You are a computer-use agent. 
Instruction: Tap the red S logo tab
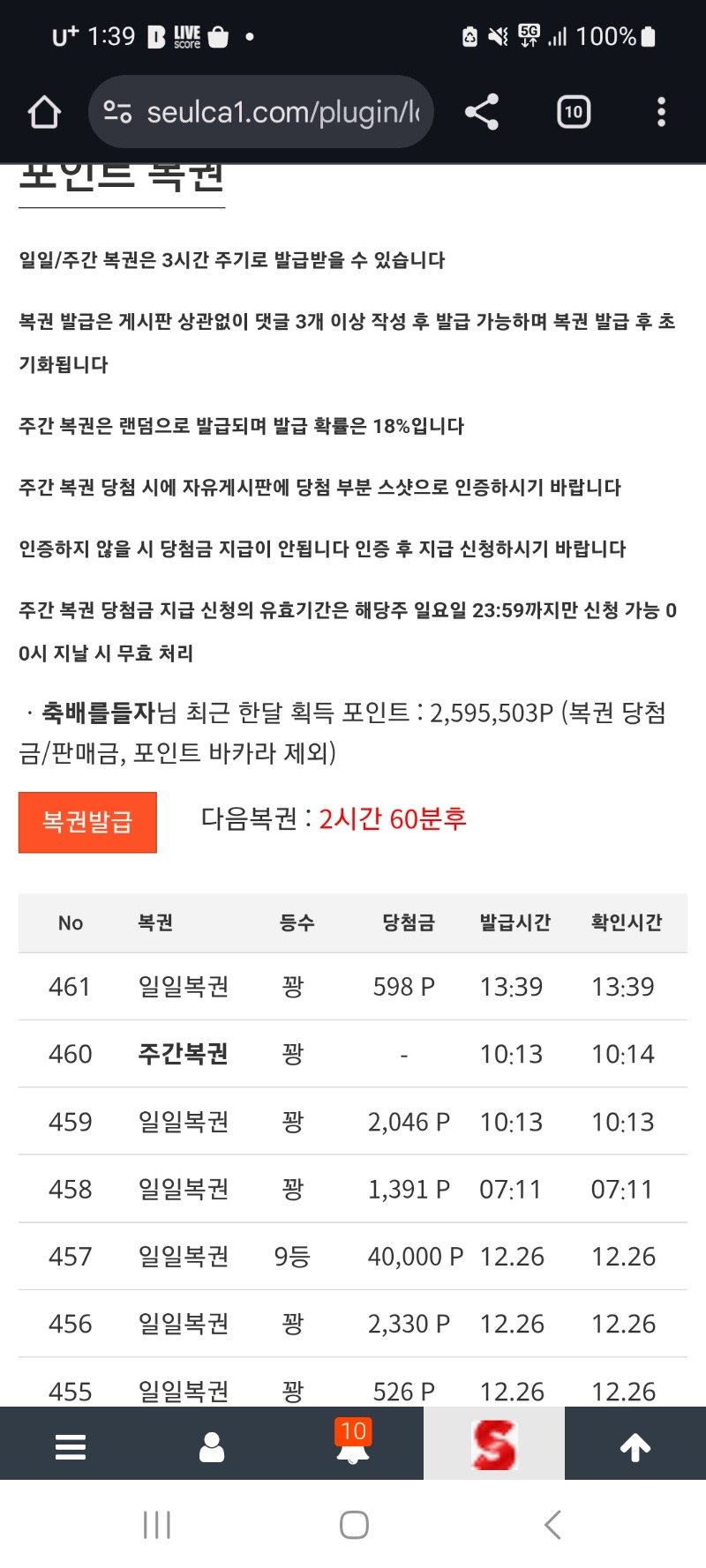pyautogui.click(x=494, y=1445)
